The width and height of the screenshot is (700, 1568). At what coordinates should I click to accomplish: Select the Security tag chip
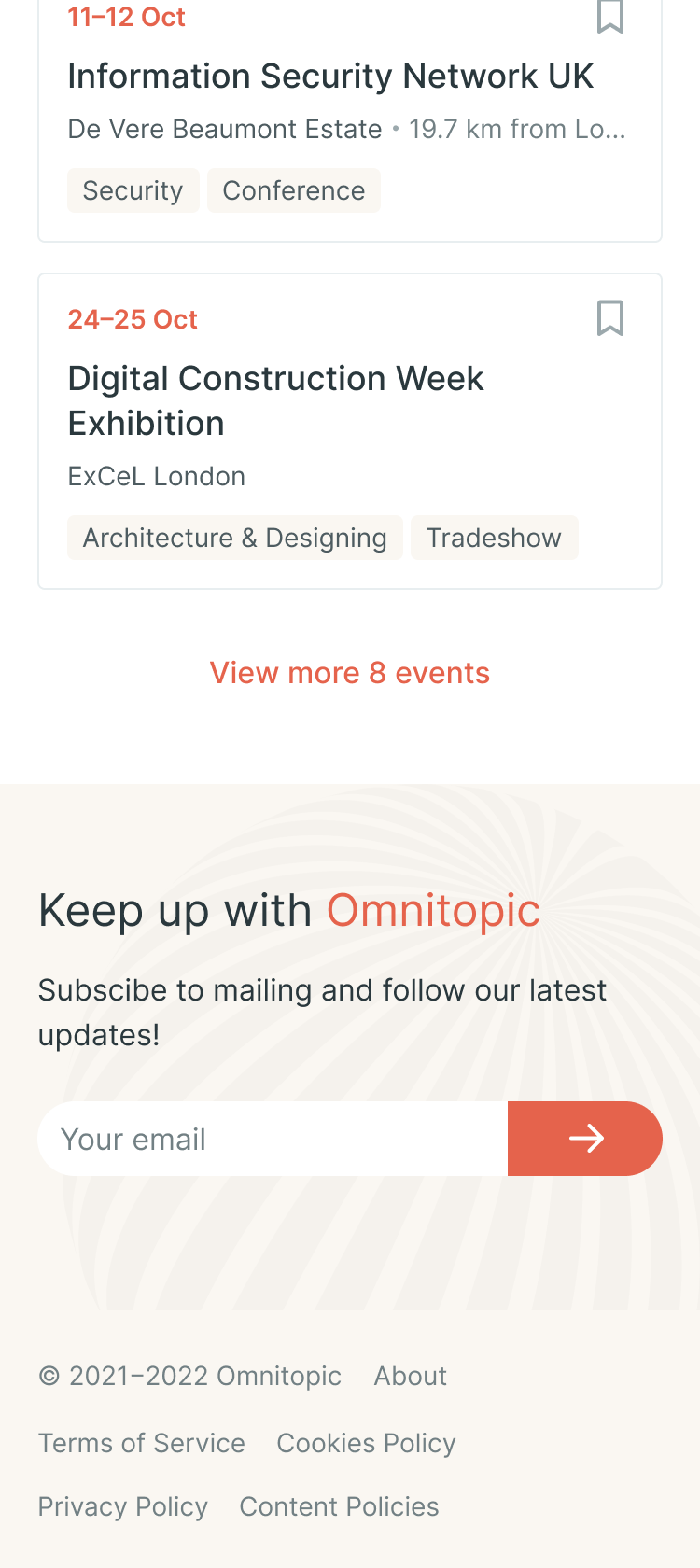133,190
